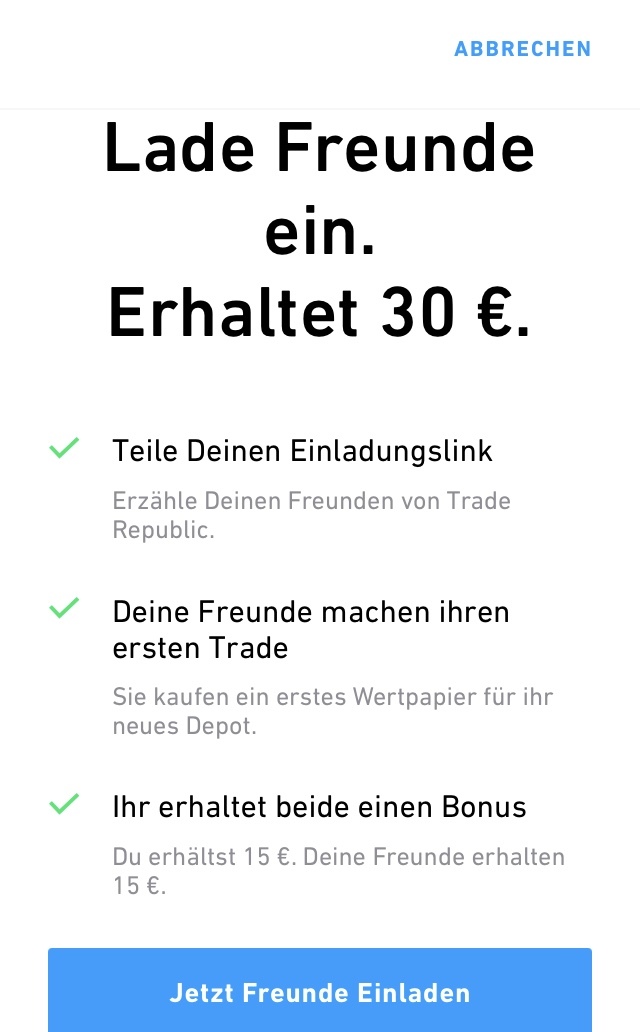Screen dimensions: 640x1032
Task: Tap Jetzt Freunde Einladen button
Action: pos(320,990)
